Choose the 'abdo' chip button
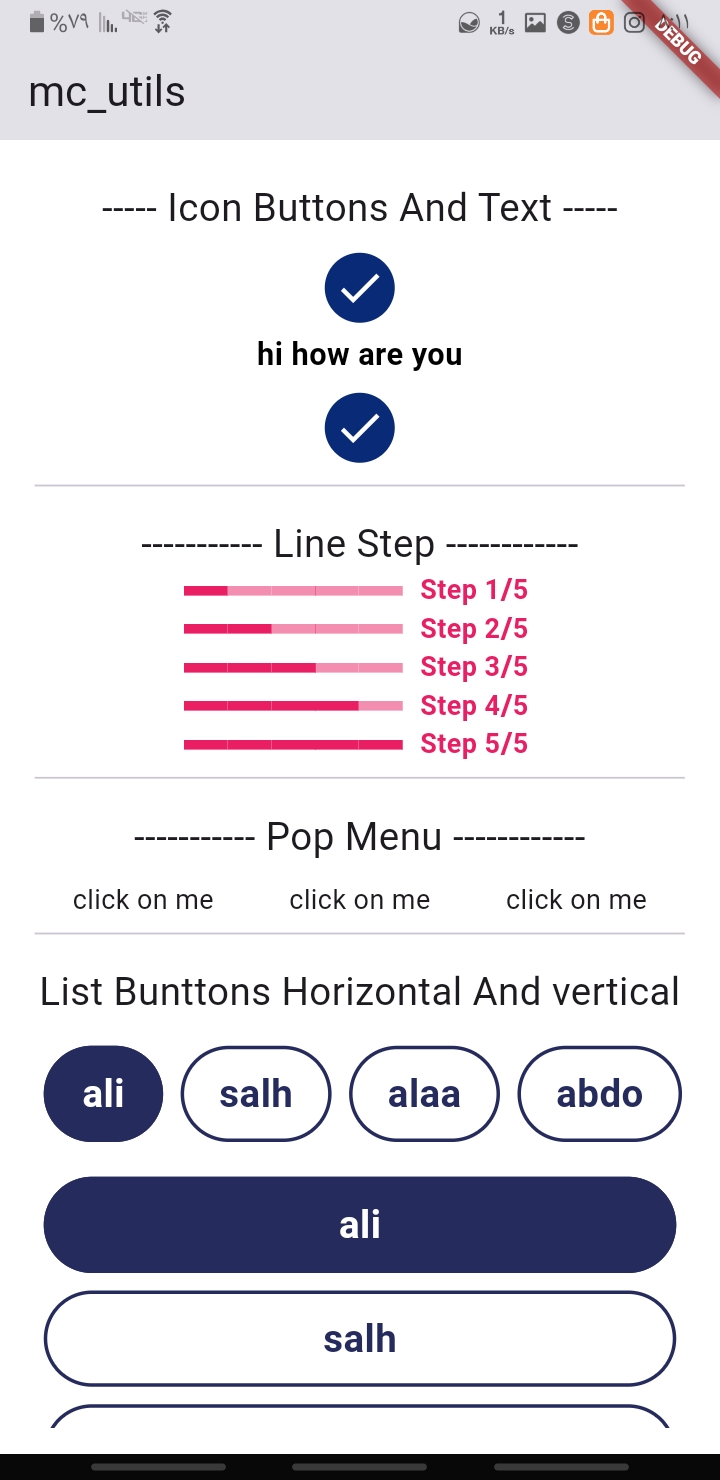The width and height of the screenshot is (720, 1480). (x=600, y=1094)
